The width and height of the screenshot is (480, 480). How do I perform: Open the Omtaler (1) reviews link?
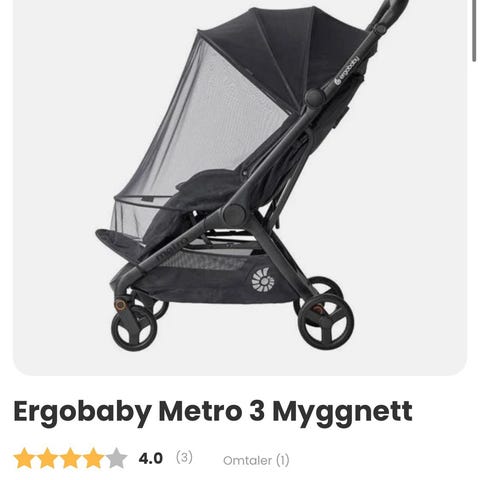pos(256,460)
